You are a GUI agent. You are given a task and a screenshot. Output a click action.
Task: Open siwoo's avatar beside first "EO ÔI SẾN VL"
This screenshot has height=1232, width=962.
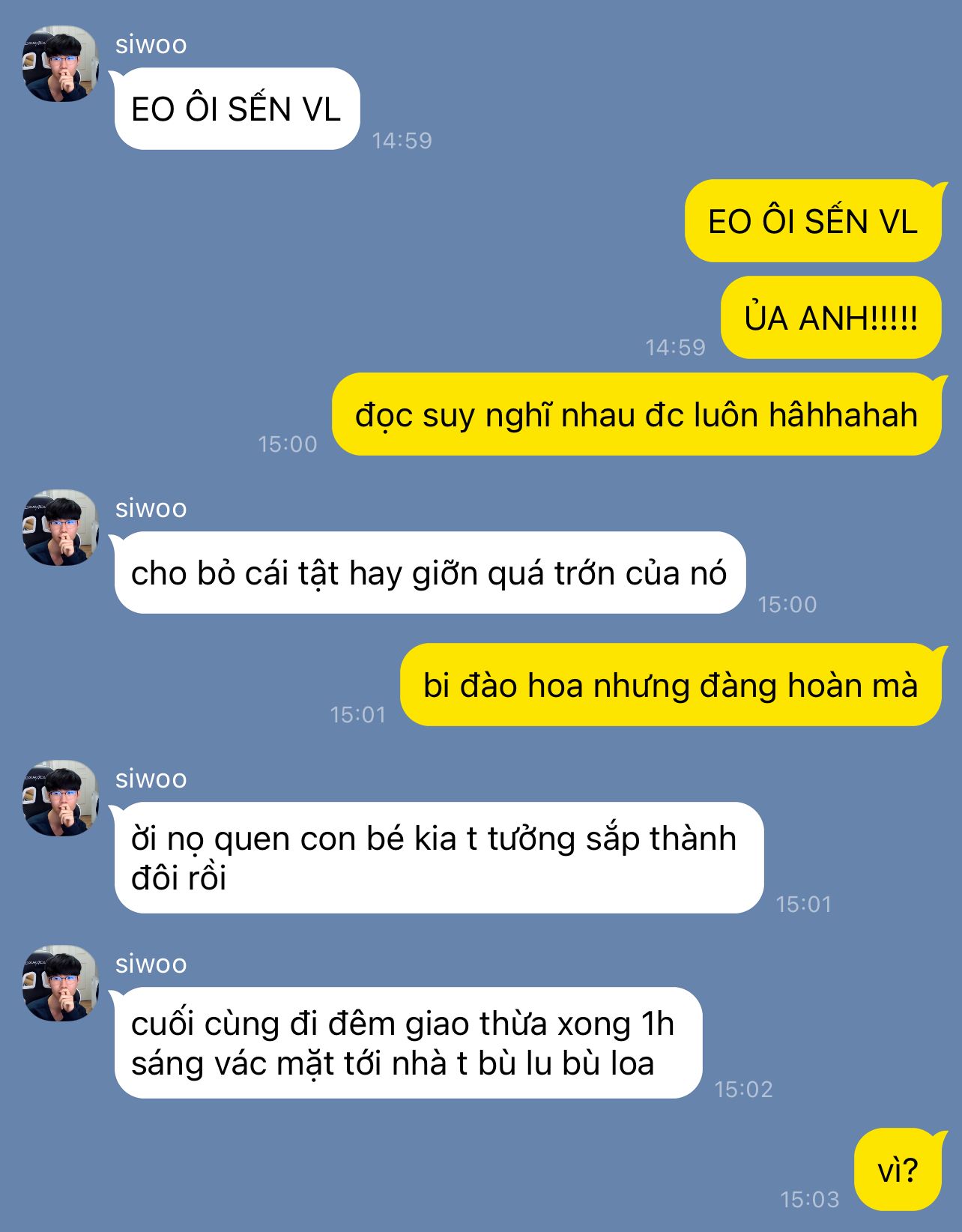61,64
